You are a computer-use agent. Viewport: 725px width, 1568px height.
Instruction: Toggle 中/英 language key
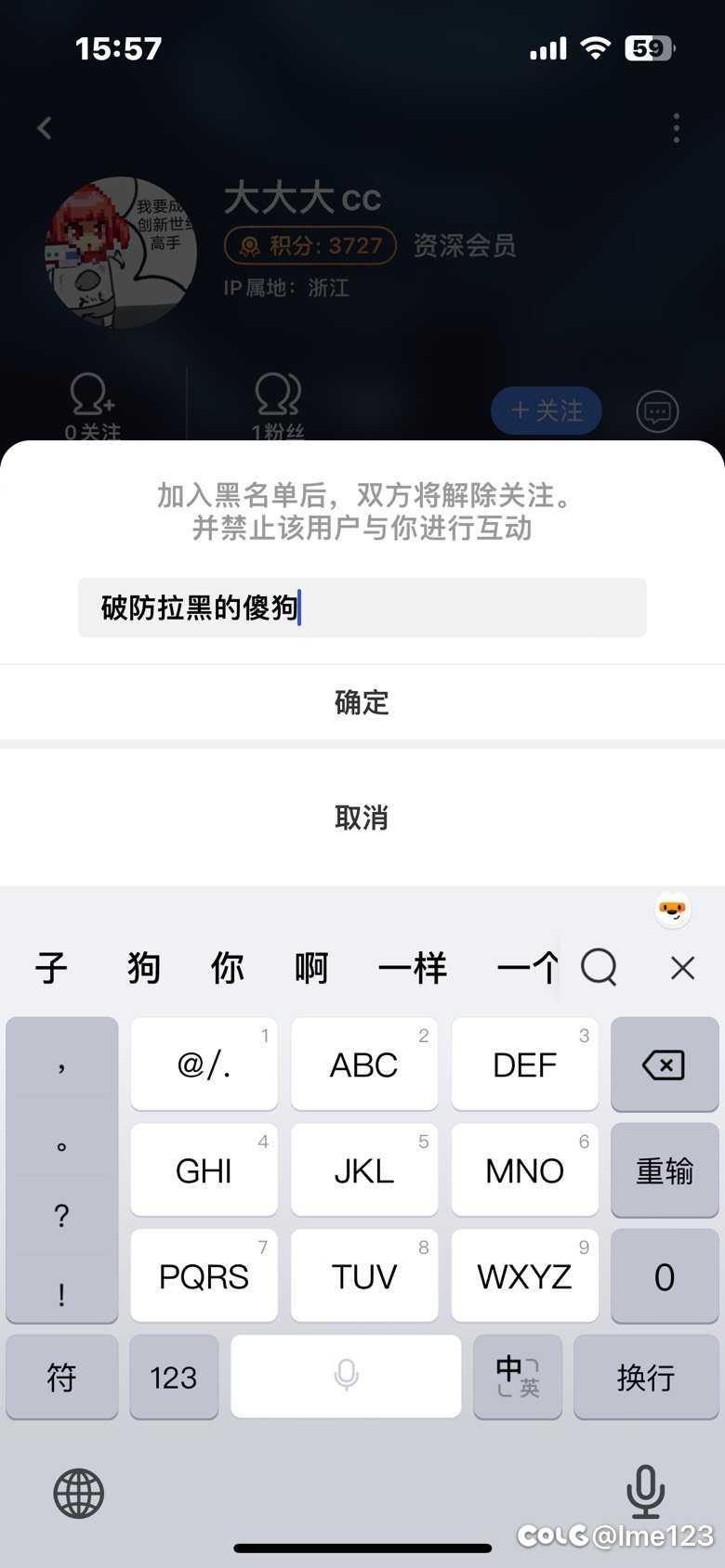(518, 1377)
